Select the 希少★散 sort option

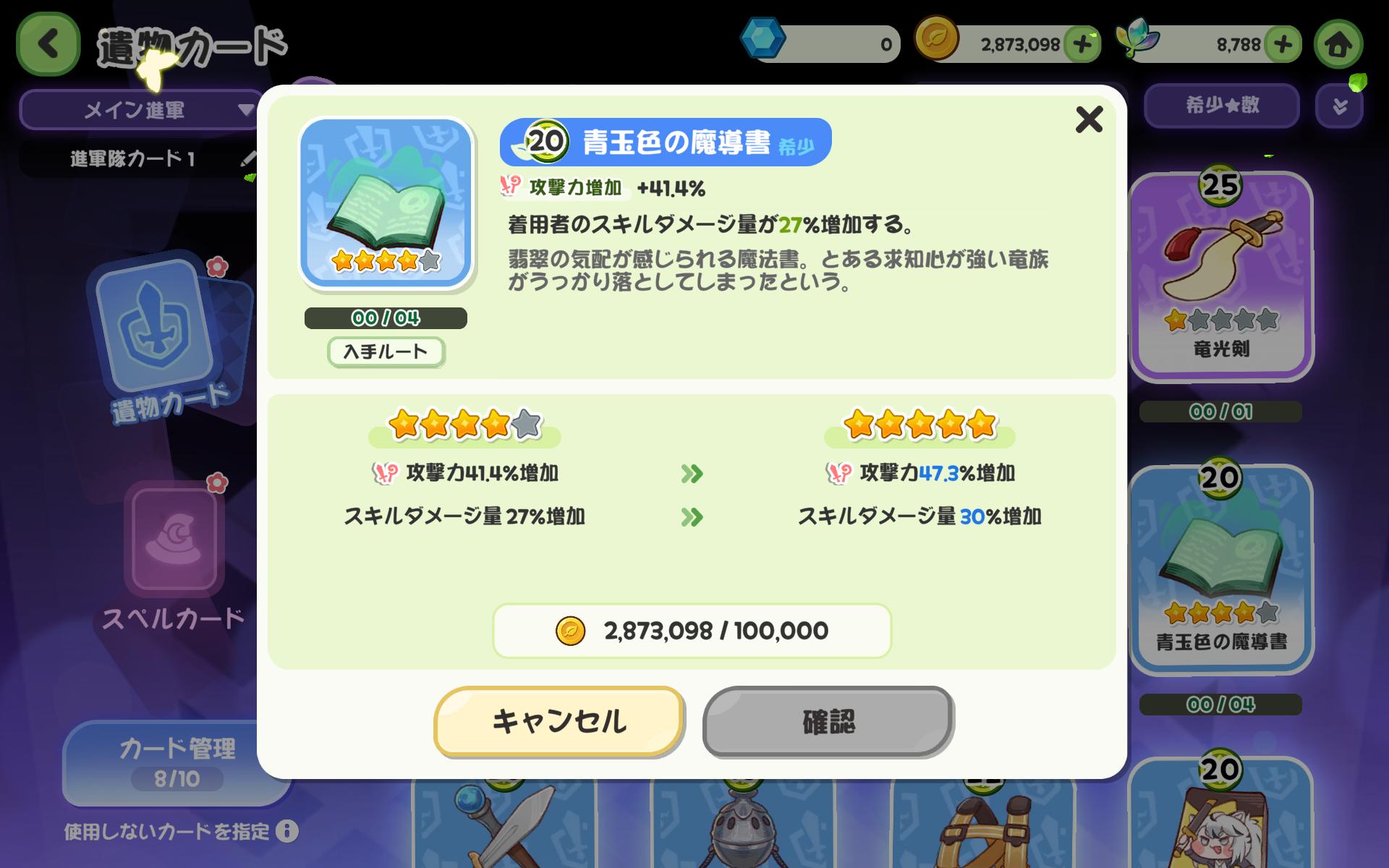1222,106
